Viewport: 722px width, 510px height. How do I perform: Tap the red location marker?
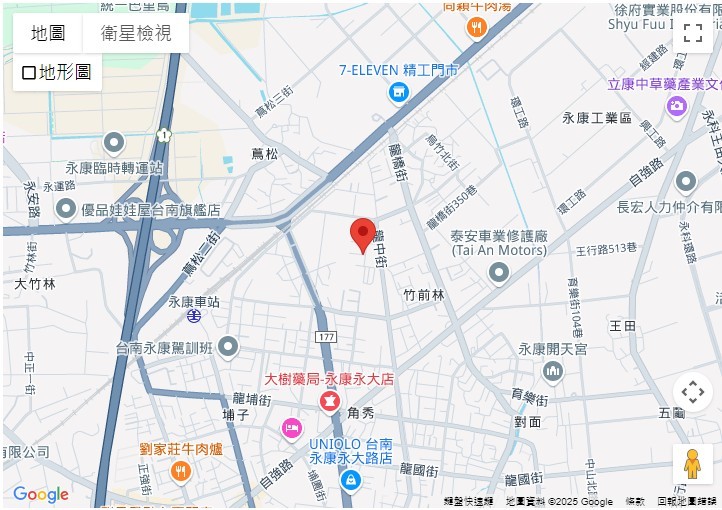coord(363,235)
